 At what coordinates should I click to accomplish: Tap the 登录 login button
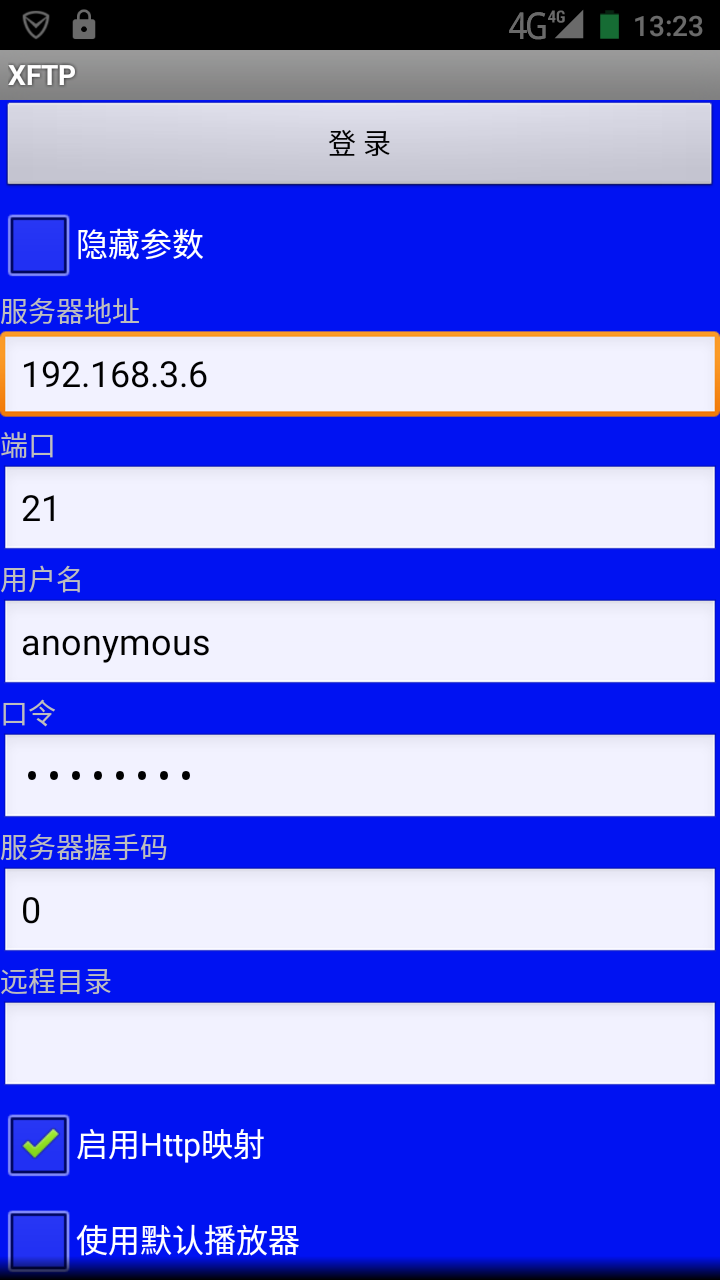coord(360,143)
